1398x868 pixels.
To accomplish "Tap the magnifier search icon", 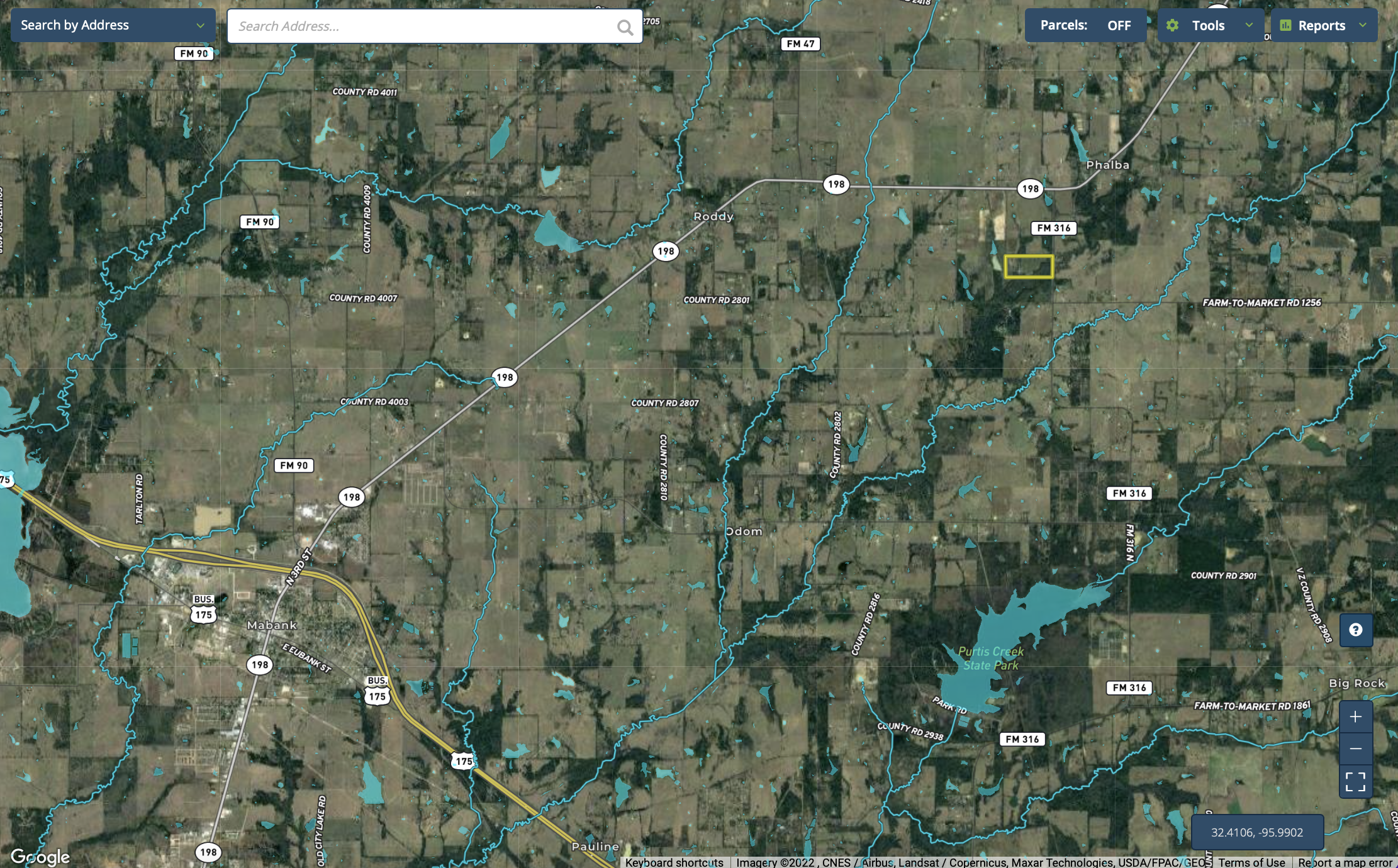I will (x=625, y=27).
